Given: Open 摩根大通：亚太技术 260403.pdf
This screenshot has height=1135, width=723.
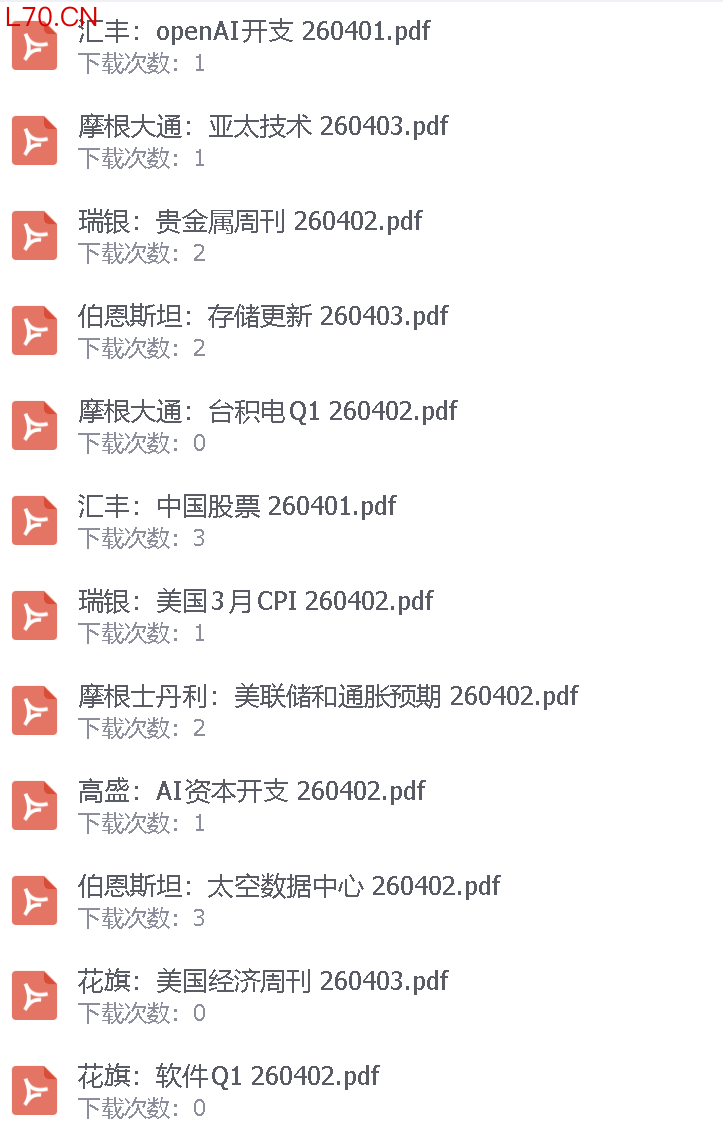Looking at the screenshot, I should coord(263,126).
